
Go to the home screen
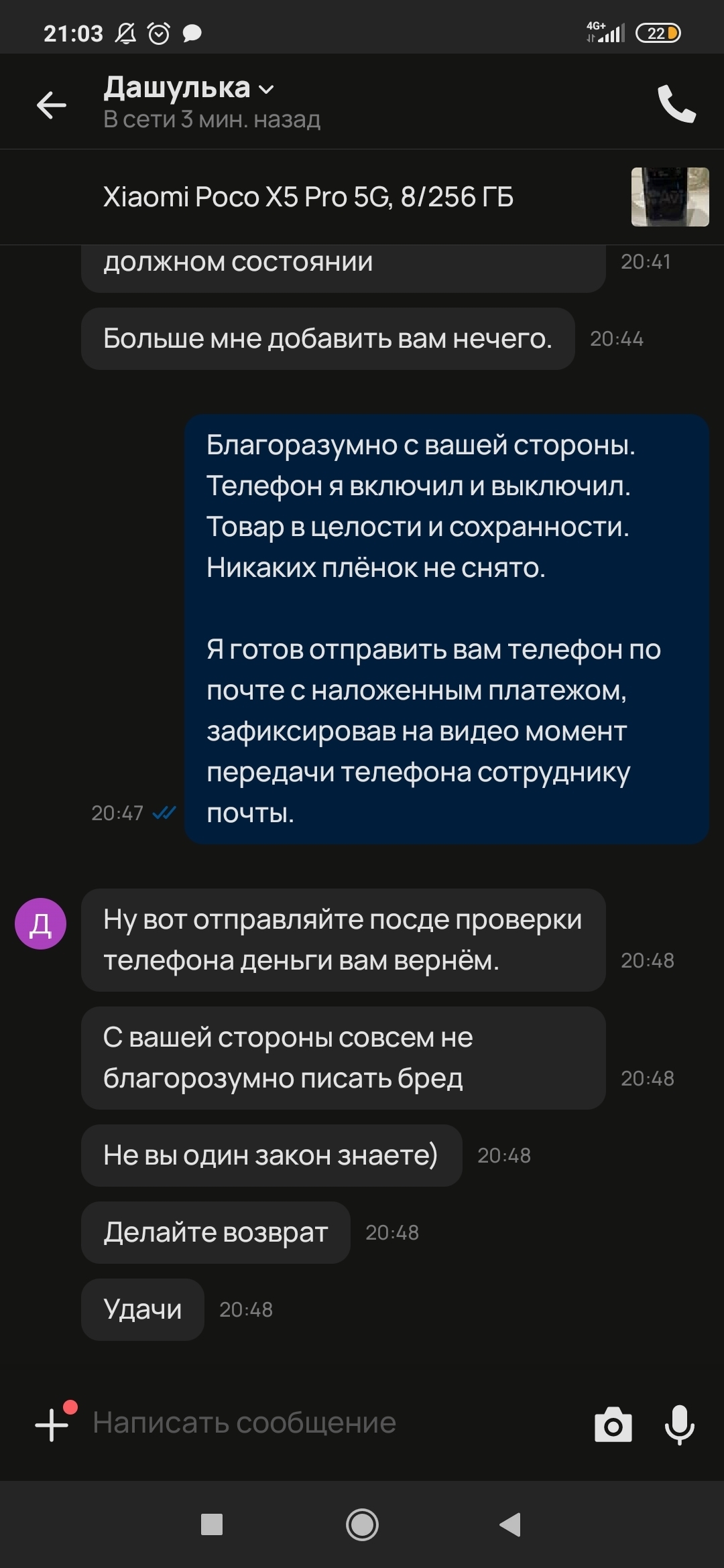coord(362,1524)
